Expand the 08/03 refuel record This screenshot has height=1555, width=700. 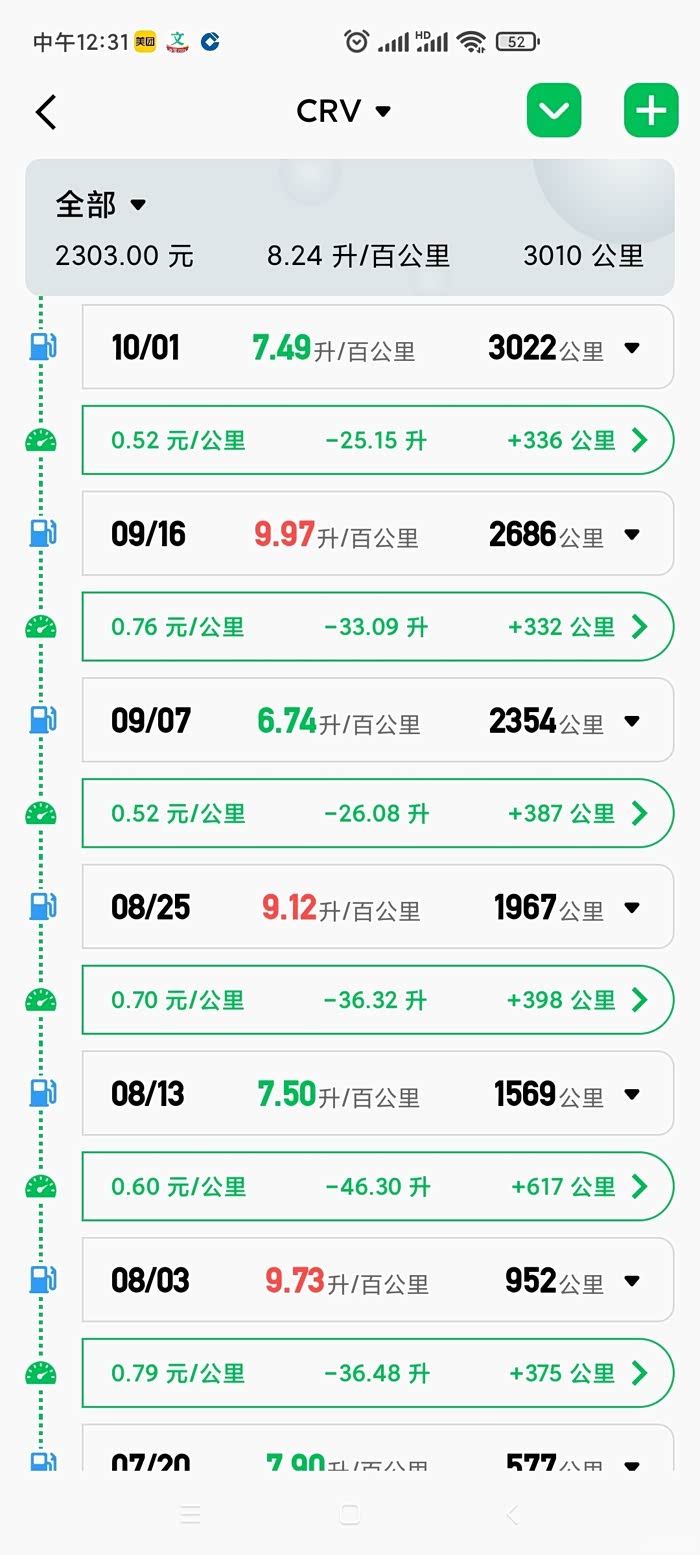click(x=631, y=1281)
